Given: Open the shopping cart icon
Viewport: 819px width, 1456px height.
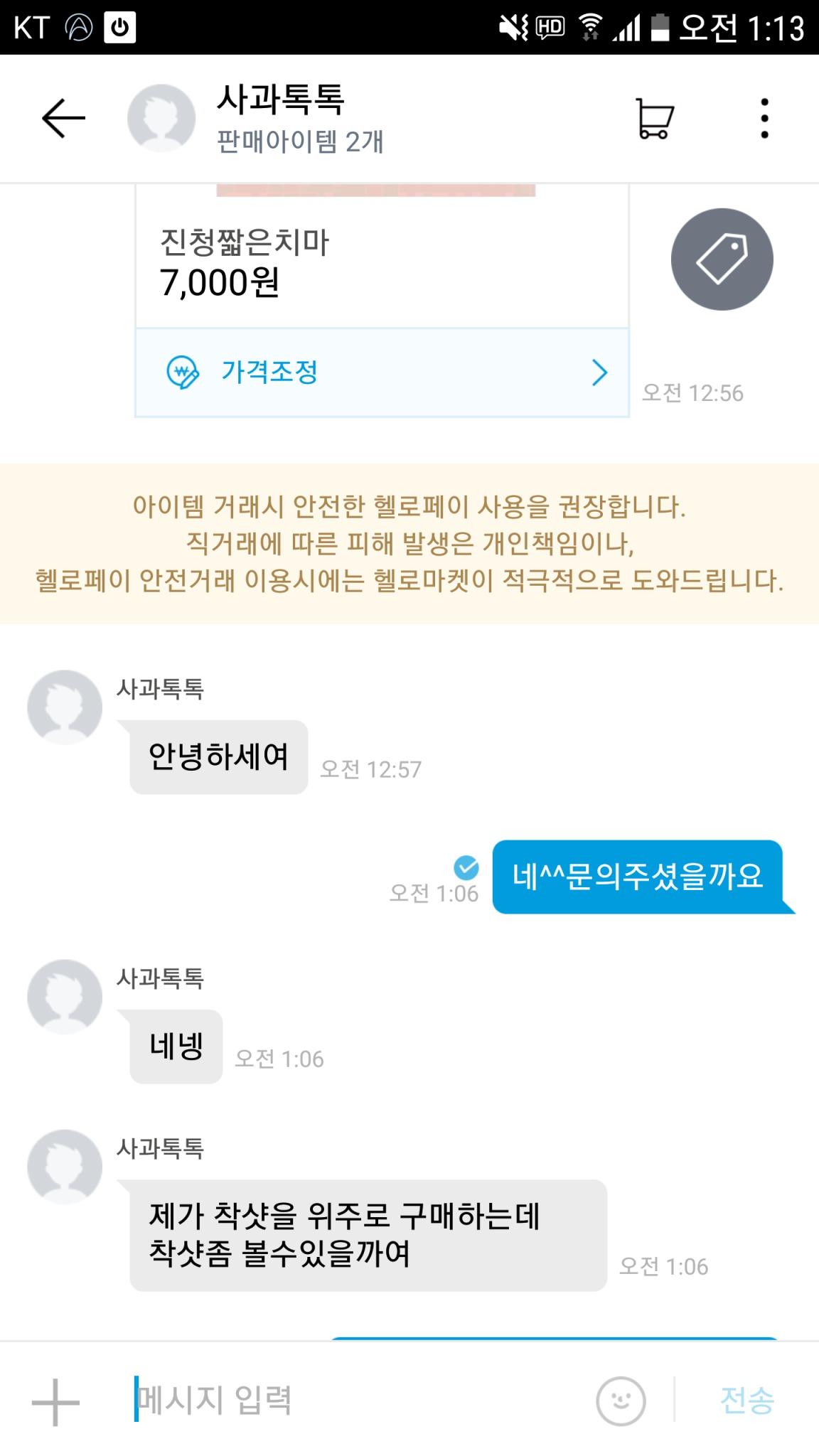Looking at the screenshot, I should [653, 119].
